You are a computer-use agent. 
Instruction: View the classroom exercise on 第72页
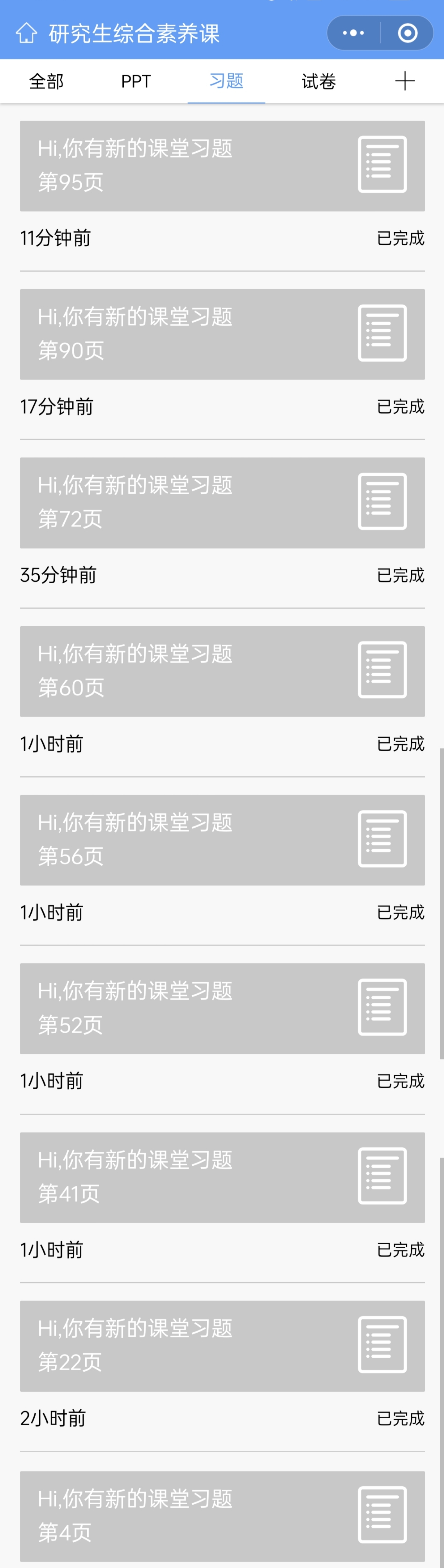222,503
